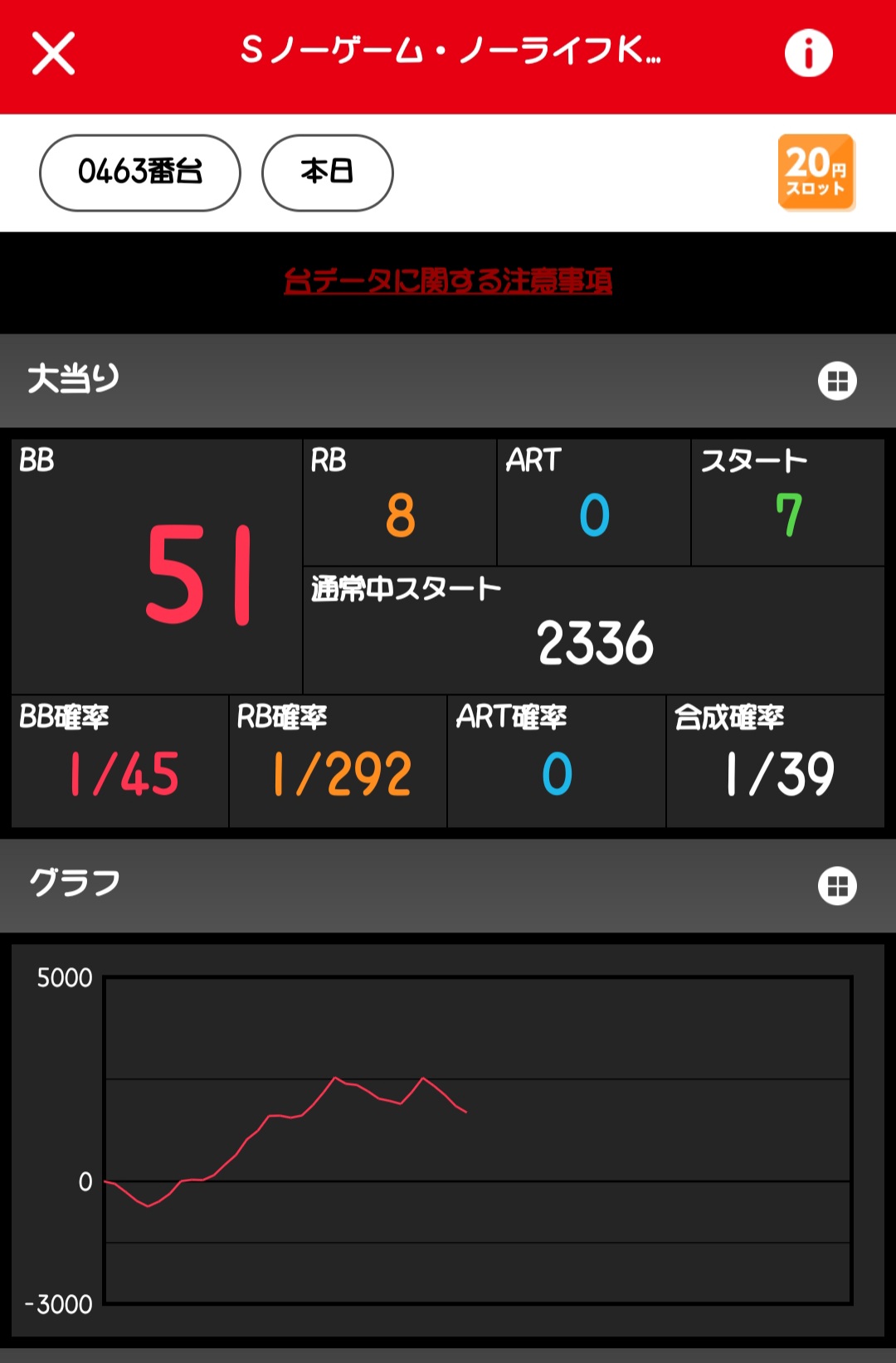Open grid view icon in グラフ section
The image size is (896, 1363).
coord(837,886)
